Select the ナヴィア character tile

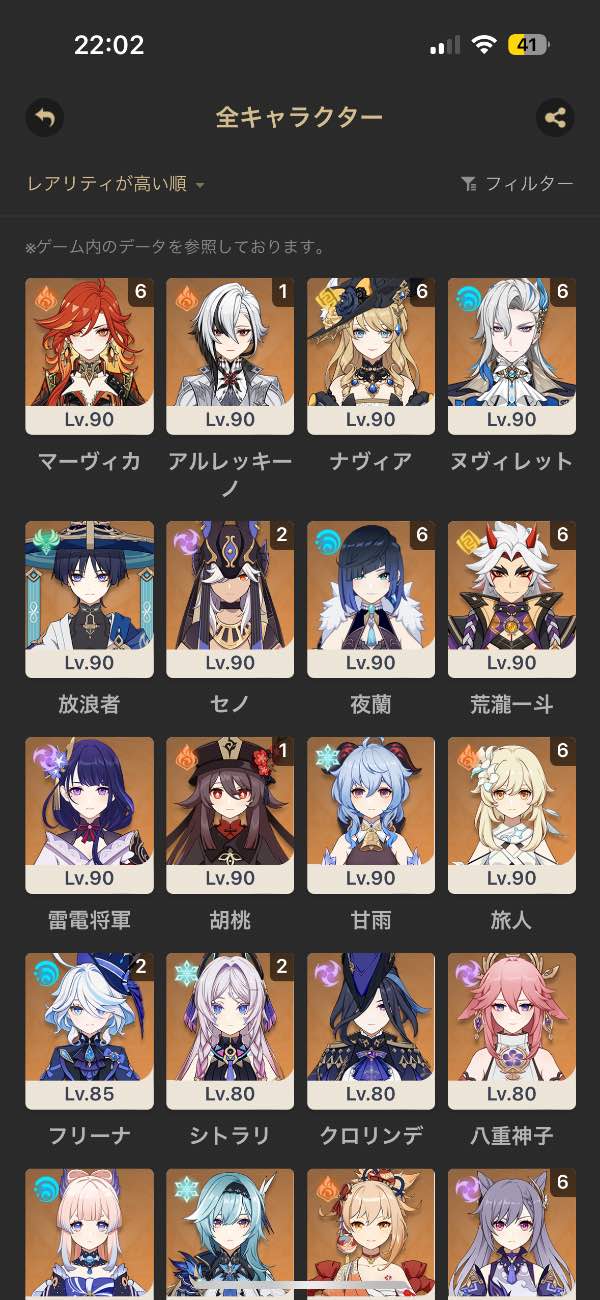[371, 356]
